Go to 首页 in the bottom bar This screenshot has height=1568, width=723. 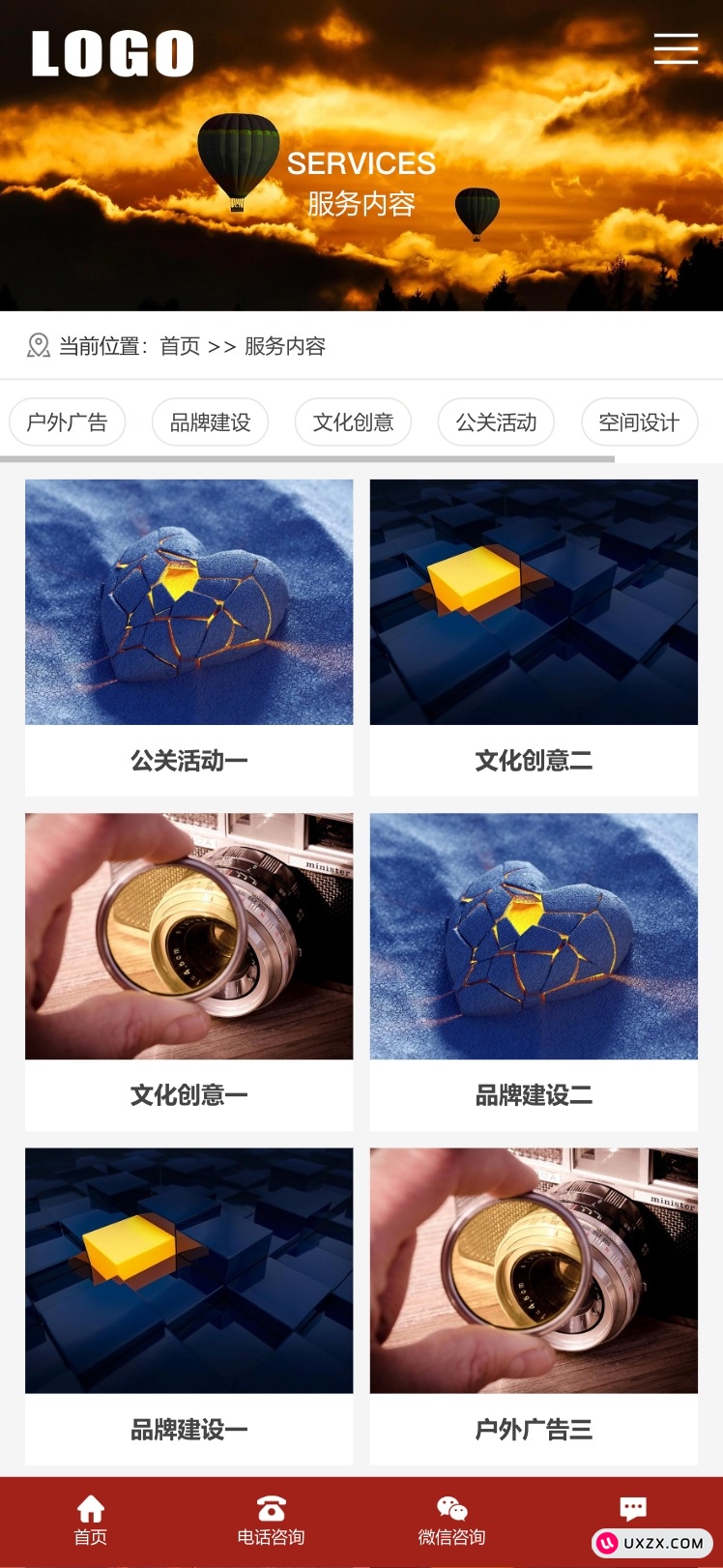pos(91,1521)
